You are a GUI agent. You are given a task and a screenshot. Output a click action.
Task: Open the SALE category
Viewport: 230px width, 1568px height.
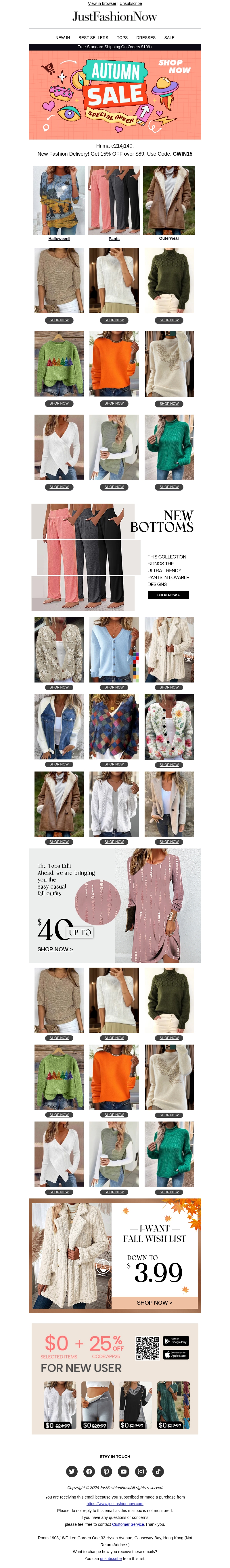pos(169,38)
